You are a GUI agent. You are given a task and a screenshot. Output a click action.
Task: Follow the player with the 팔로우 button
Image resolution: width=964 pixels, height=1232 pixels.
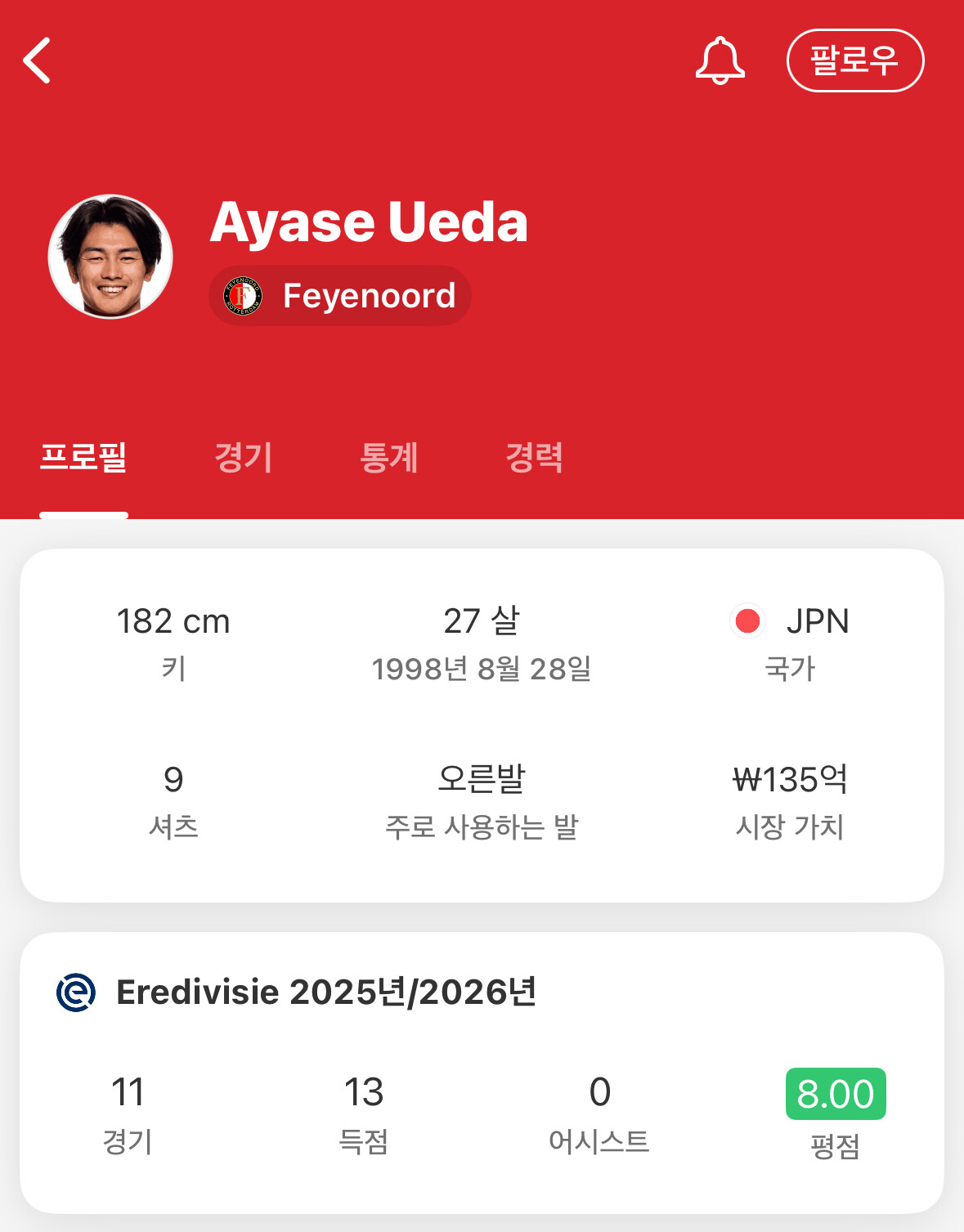[854, 60]
